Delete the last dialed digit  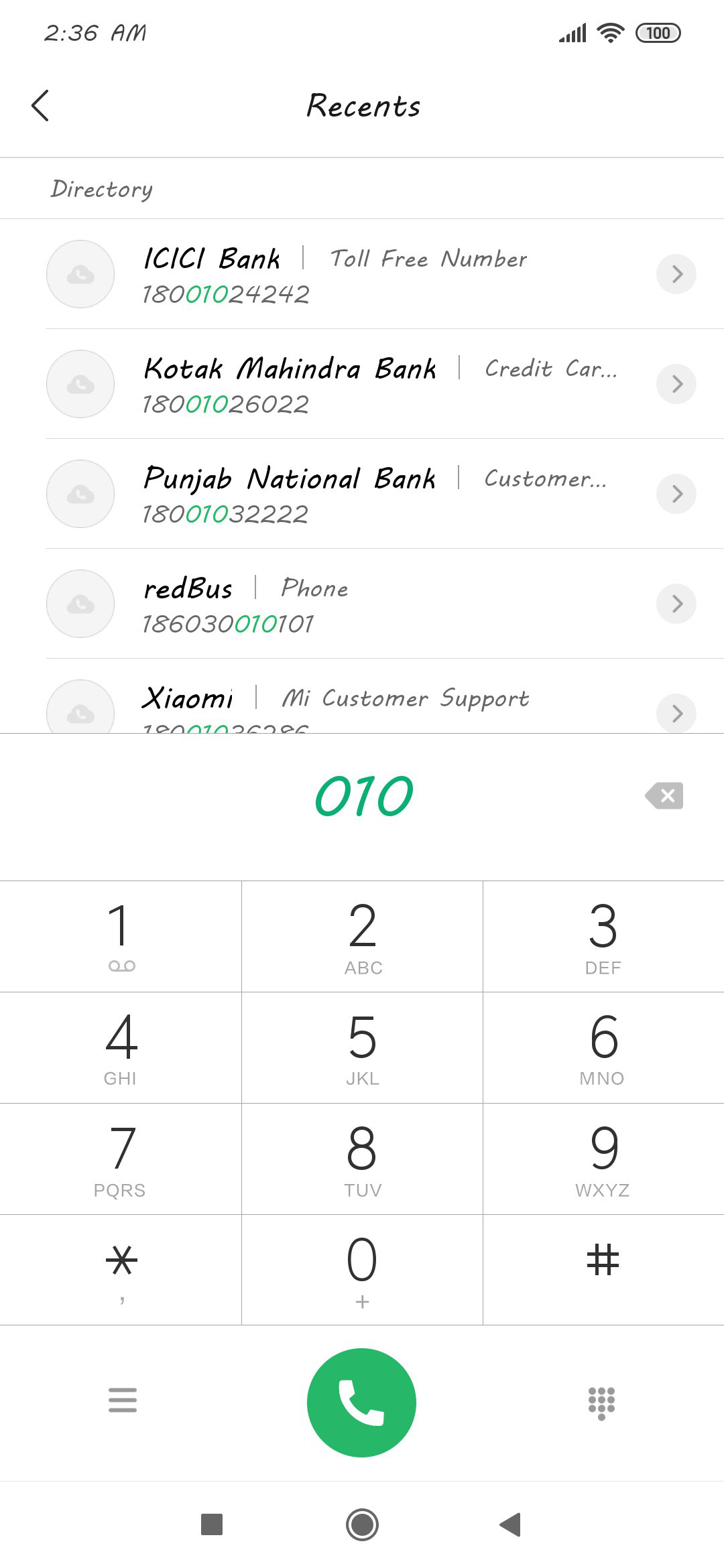(x=664, y=795)
